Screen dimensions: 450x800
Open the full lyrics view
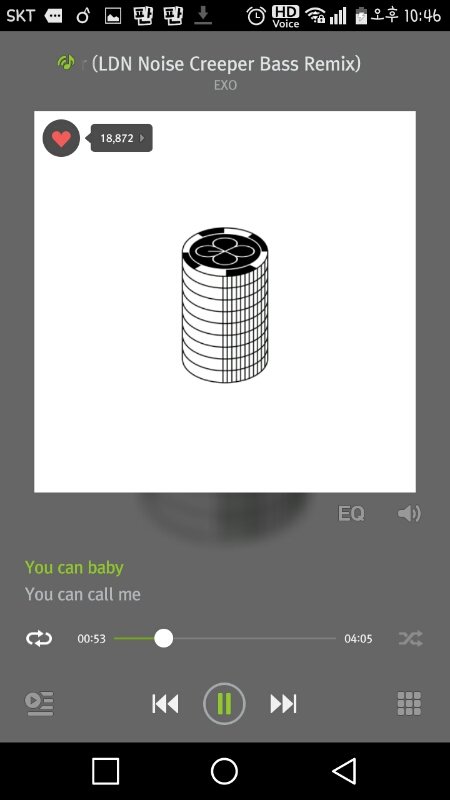83,581
